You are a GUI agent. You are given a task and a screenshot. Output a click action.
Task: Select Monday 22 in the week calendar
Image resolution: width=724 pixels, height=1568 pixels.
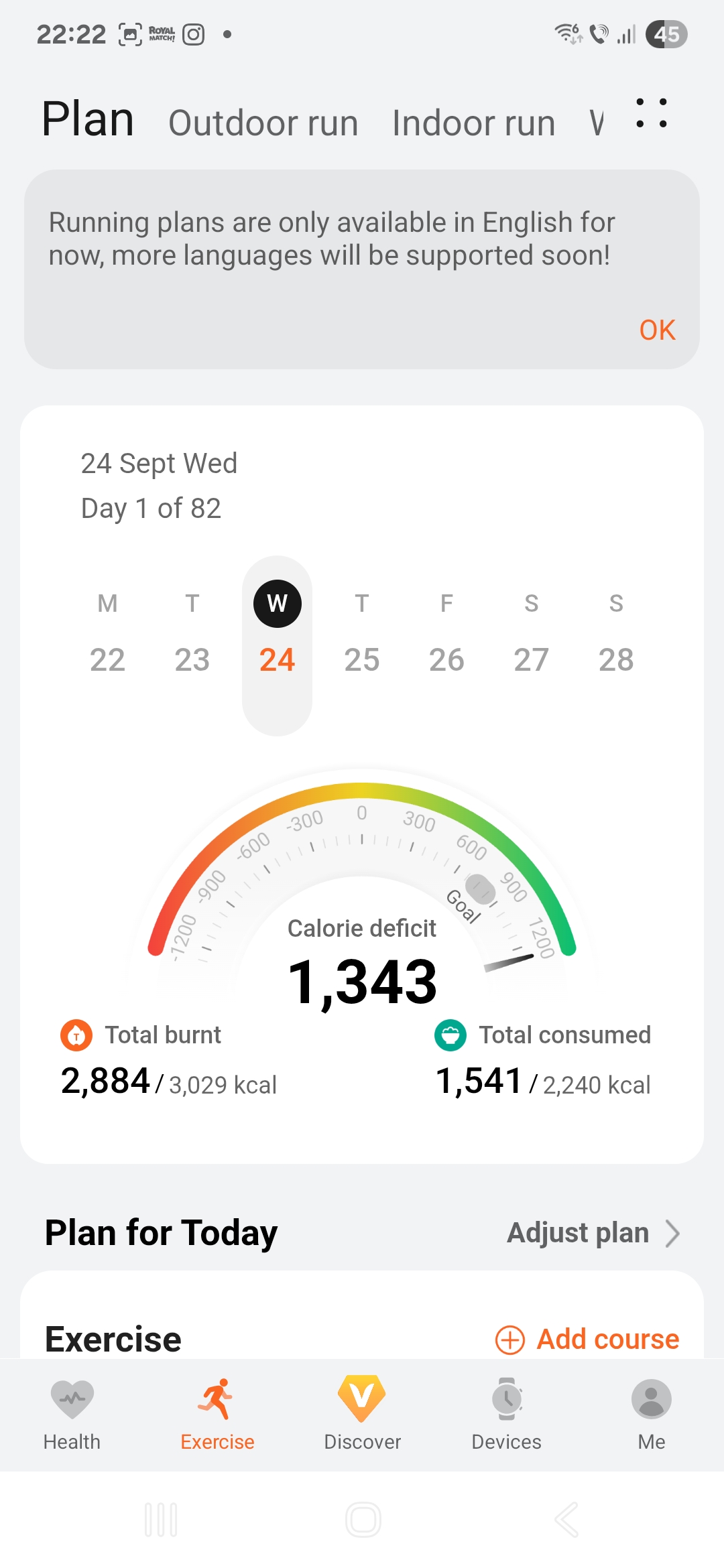click(x=107, y=633)
